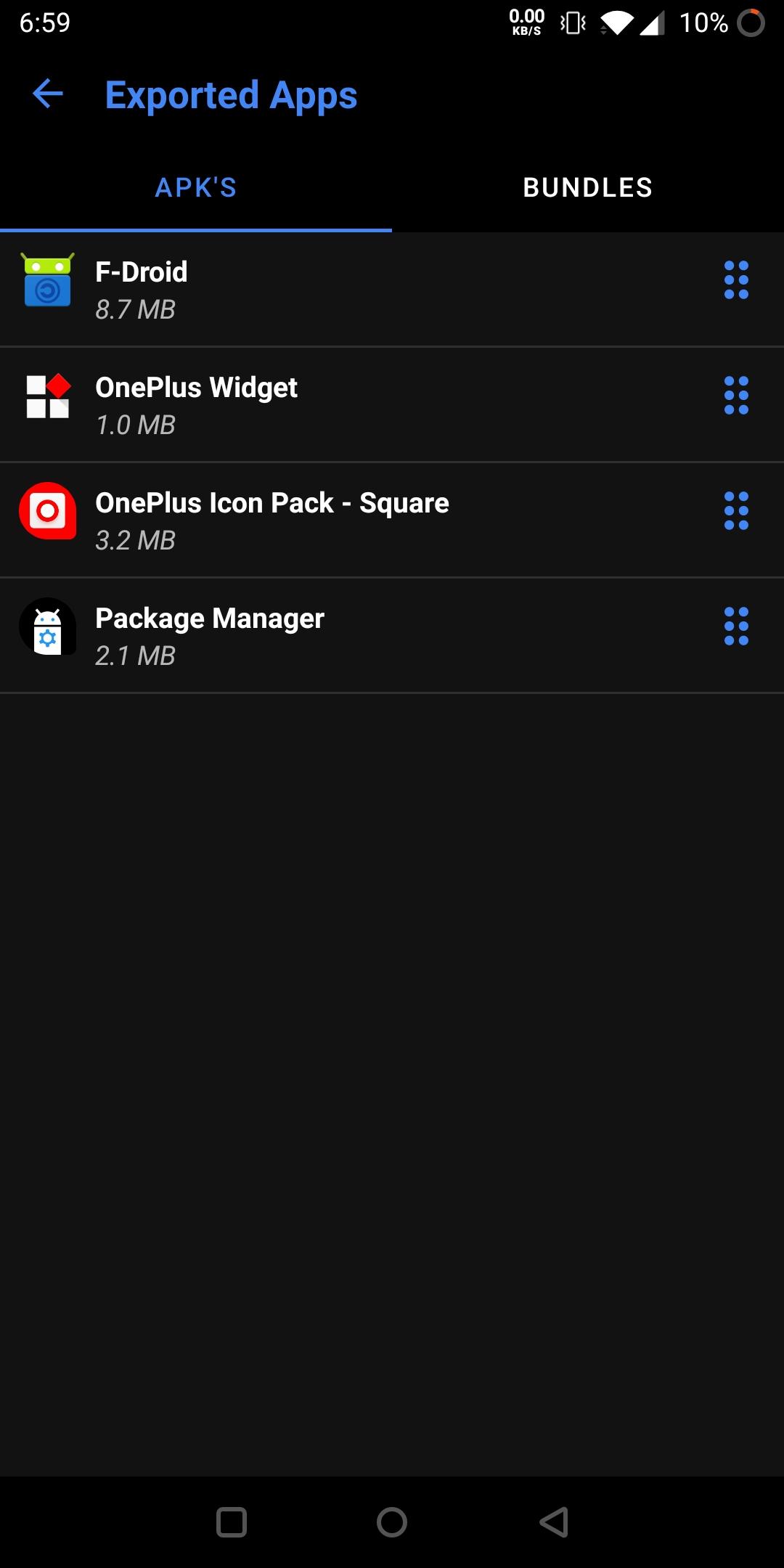784x1568 pixels.
Task: Open recent apps from navigation bar
Action: pyautogui.click(x=232, y=1522)
